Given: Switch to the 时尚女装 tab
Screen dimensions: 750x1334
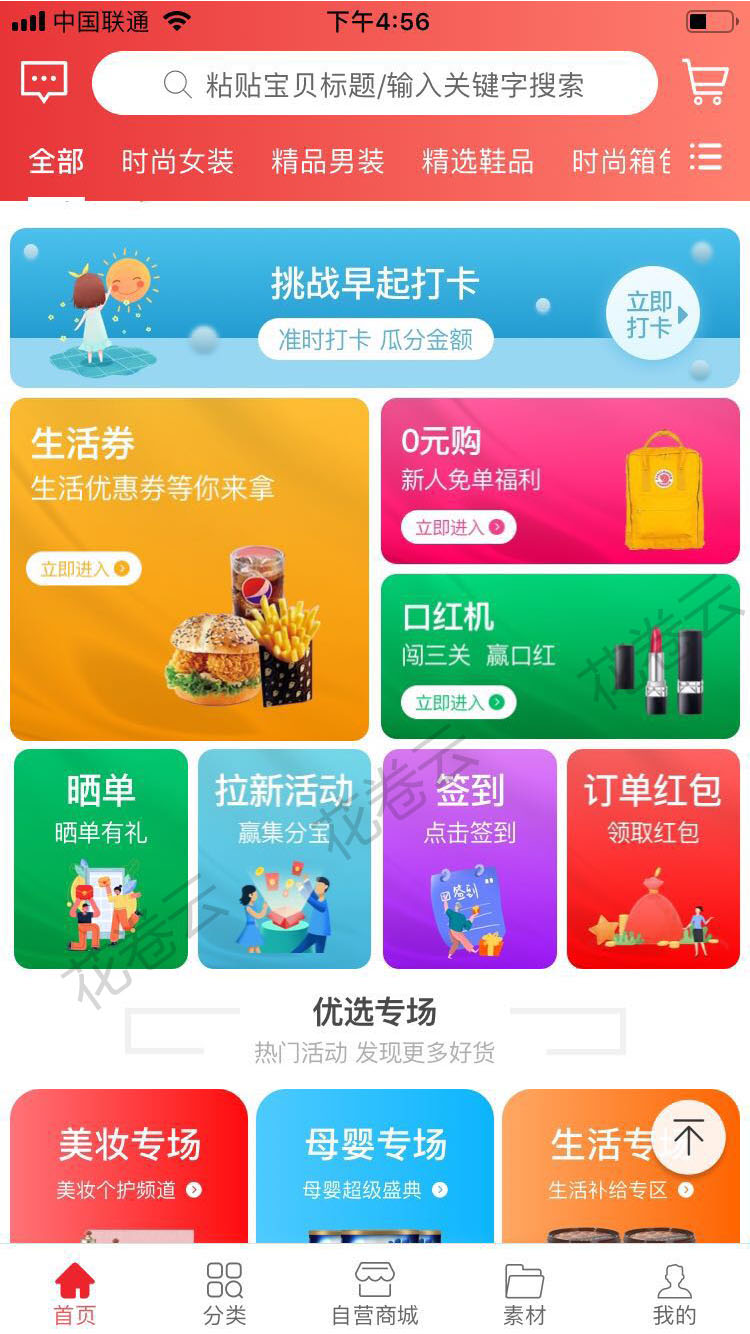Looking at the screenshot, I should (178, 161).
